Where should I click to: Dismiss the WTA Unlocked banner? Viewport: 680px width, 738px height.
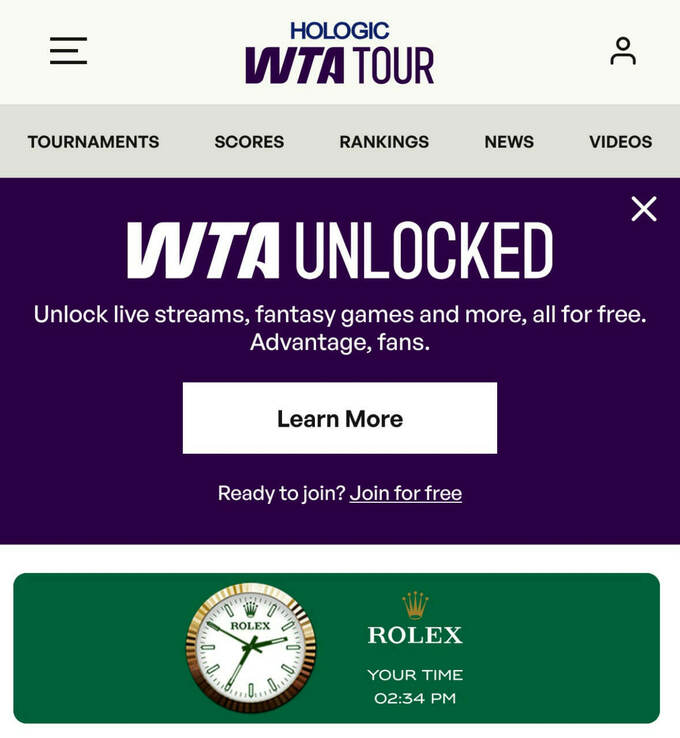click(x=644, y=209)
